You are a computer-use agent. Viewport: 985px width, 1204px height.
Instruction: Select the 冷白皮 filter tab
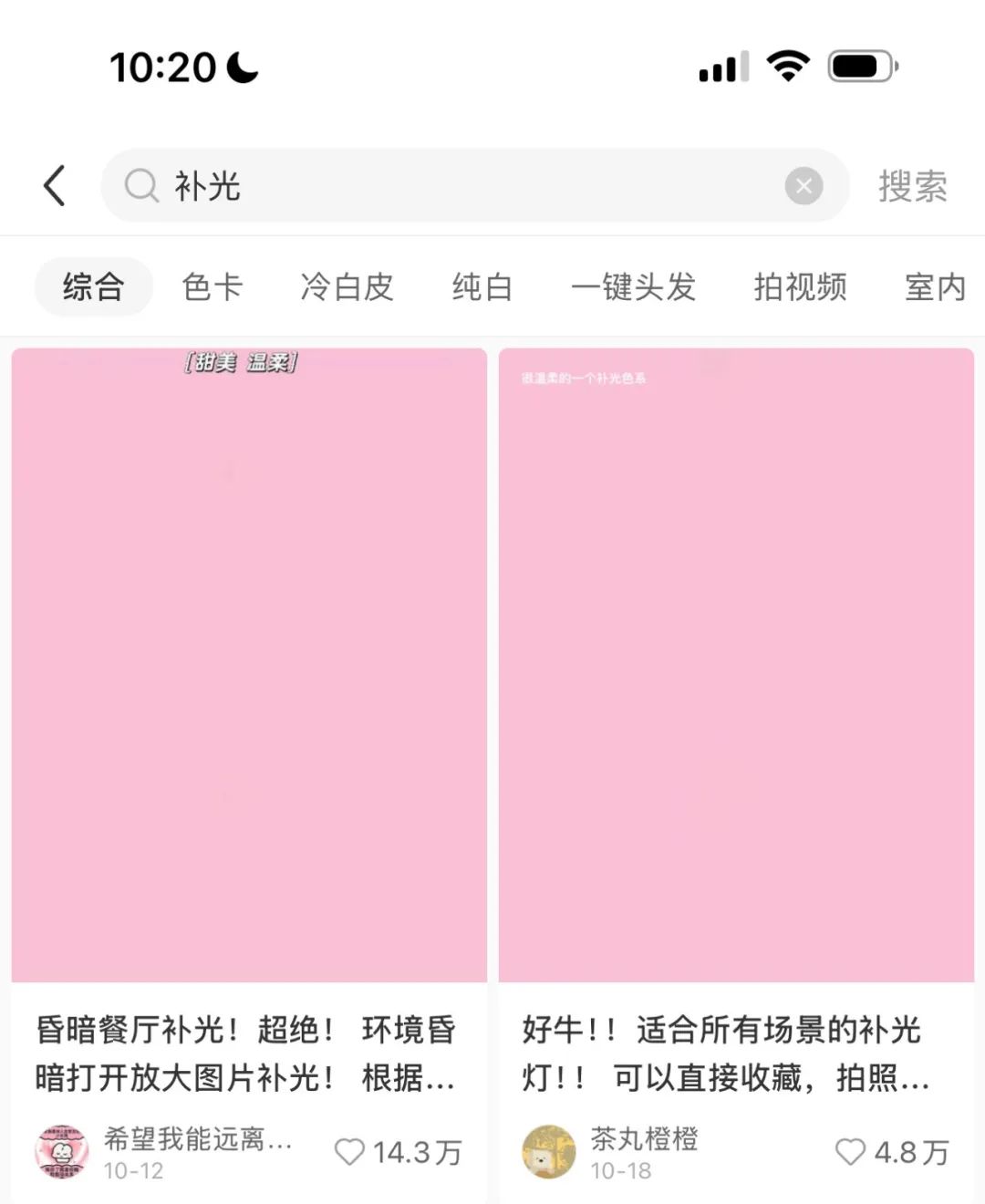(x=347, y=286)
